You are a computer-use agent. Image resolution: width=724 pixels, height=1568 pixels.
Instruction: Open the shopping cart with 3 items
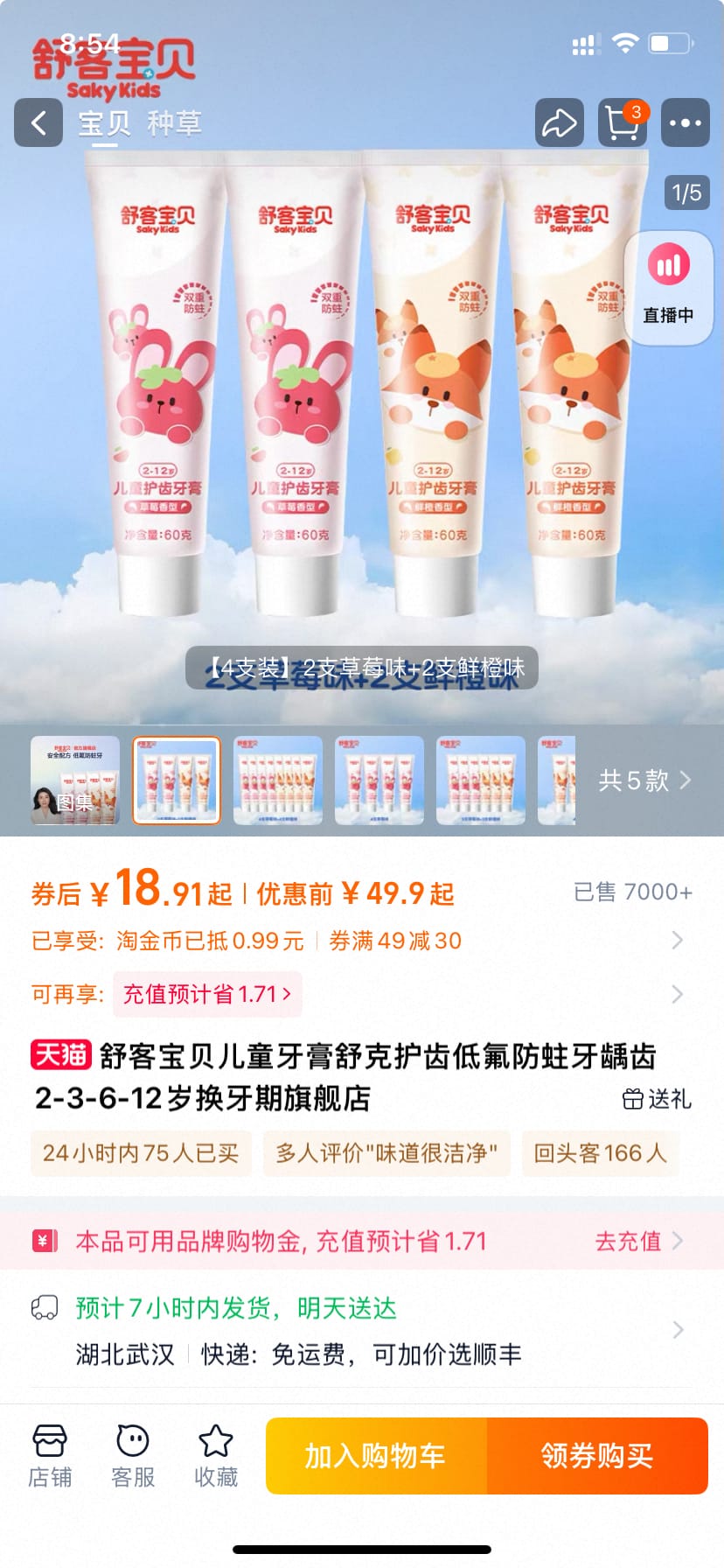622,123
